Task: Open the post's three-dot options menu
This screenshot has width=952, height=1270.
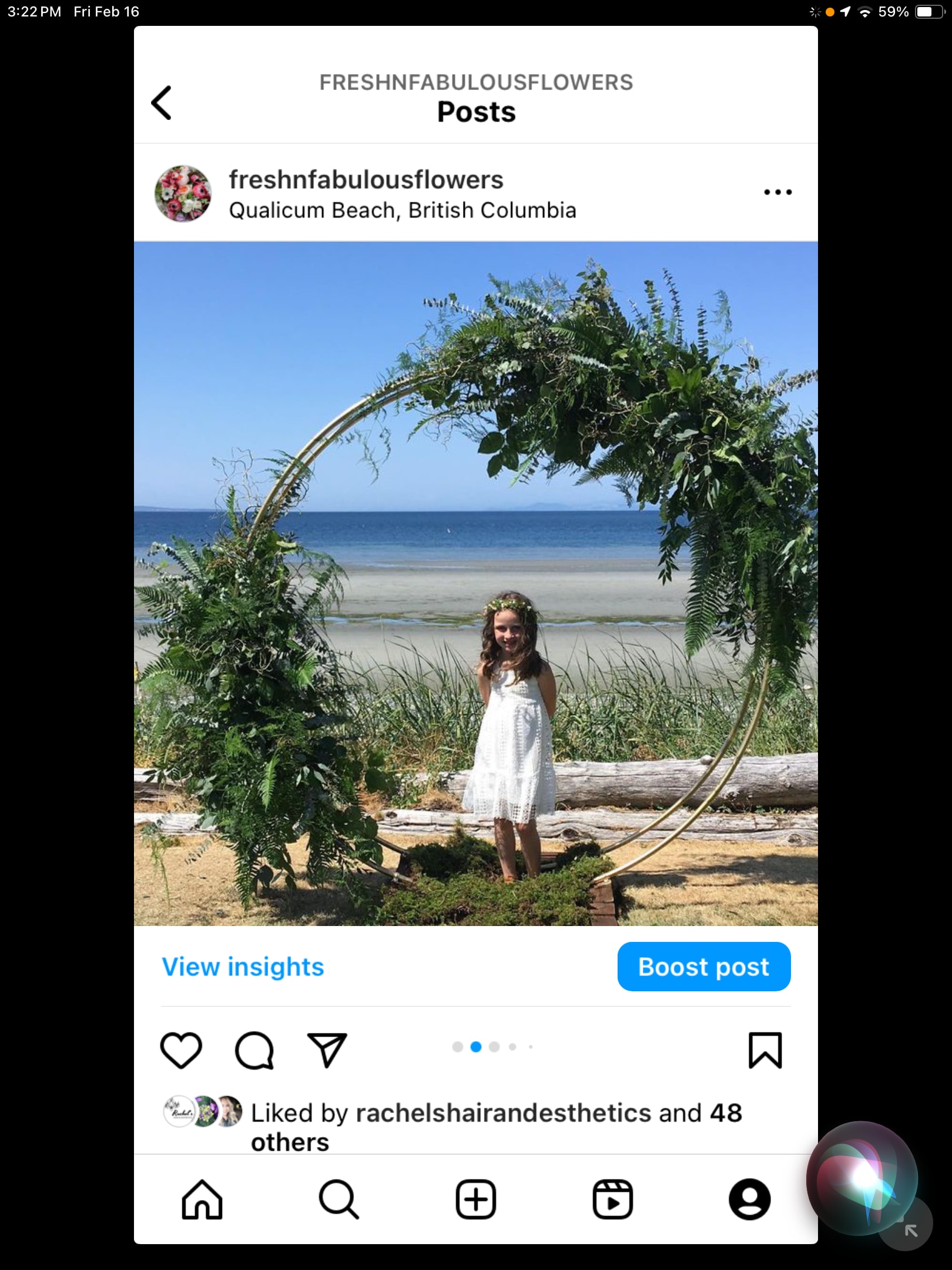Action: point(777,192)
